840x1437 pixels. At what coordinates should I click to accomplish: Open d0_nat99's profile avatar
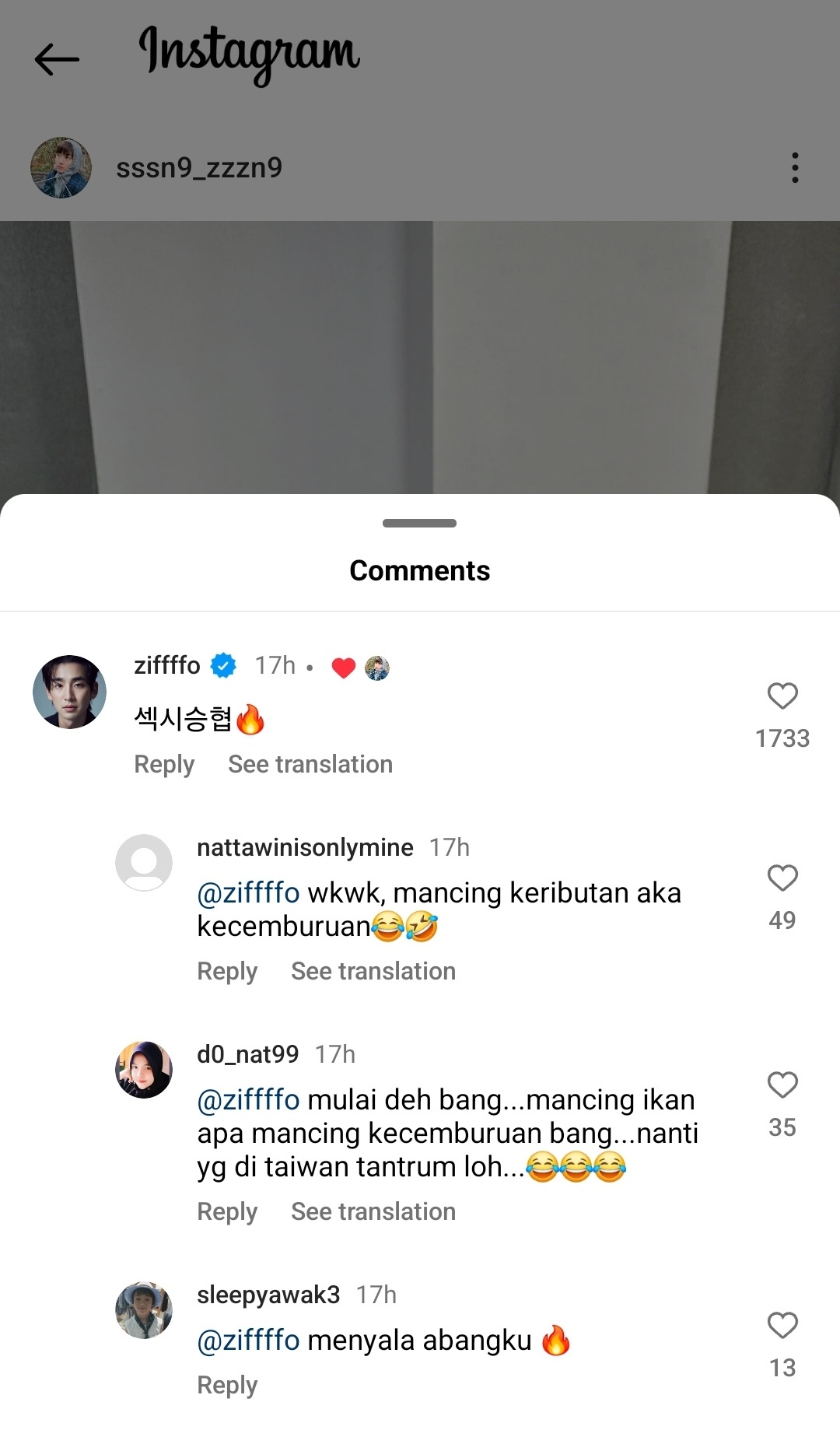point(144,1070)
